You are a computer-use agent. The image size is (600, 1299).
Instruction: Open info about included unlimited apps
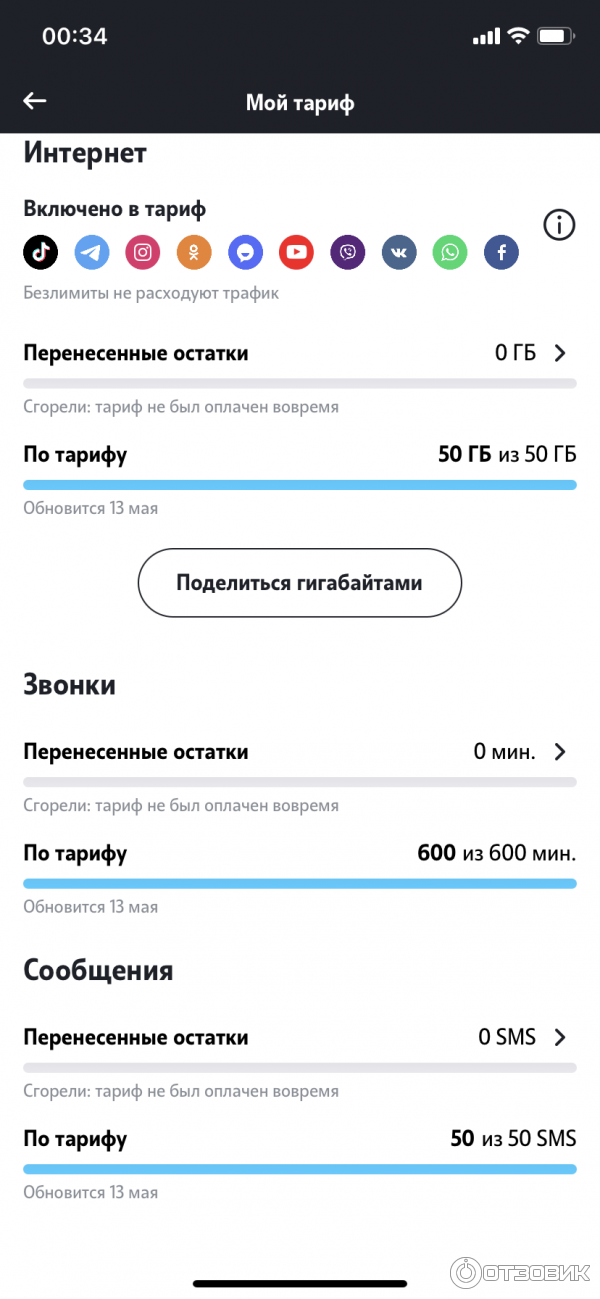tap(559, 226)
